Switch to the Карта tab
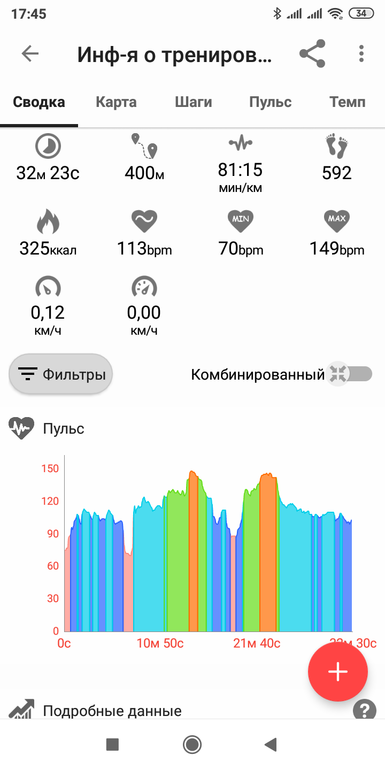This screenshot has width=385, height=770. [x=116, y=102]
